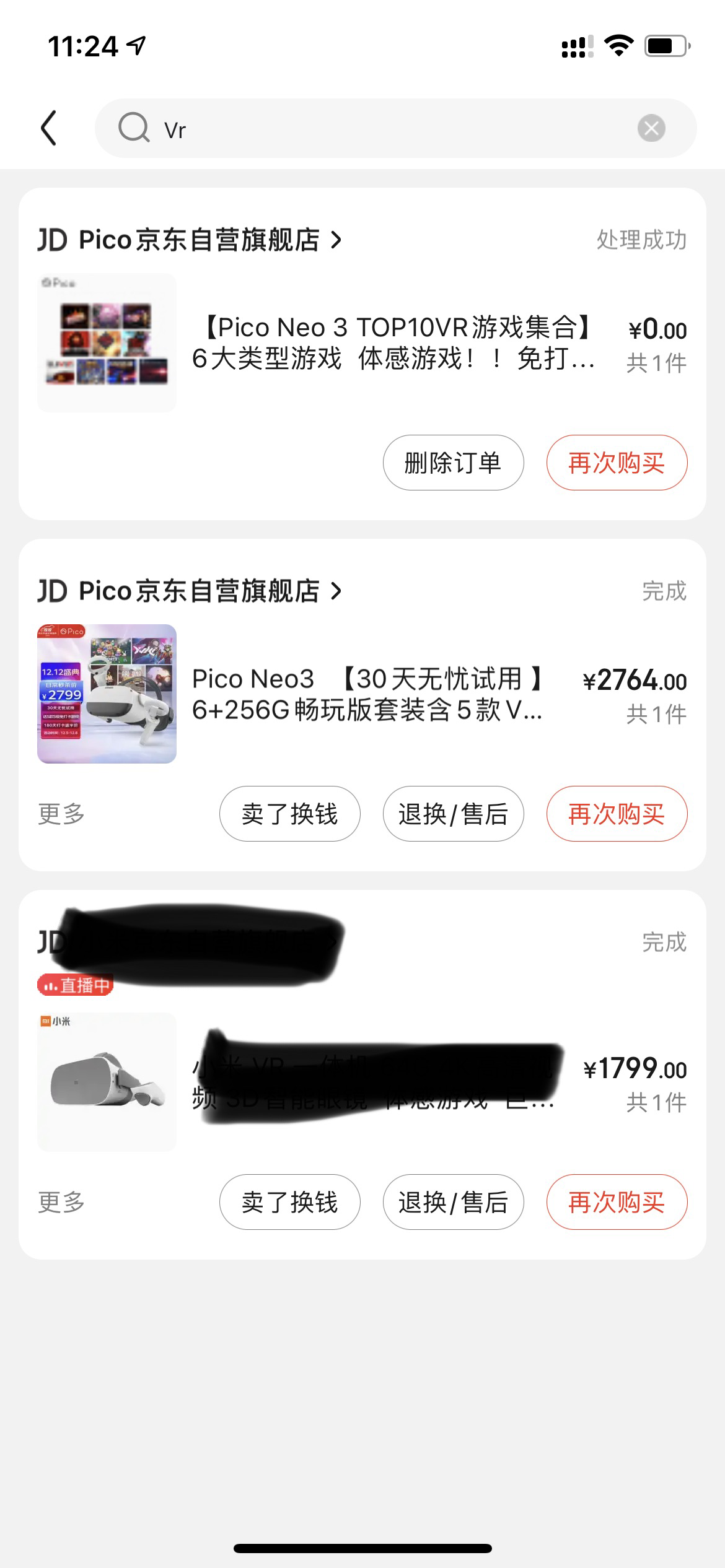
Task: Click the JD logo on the second order
Action: (x=53, y=592)
